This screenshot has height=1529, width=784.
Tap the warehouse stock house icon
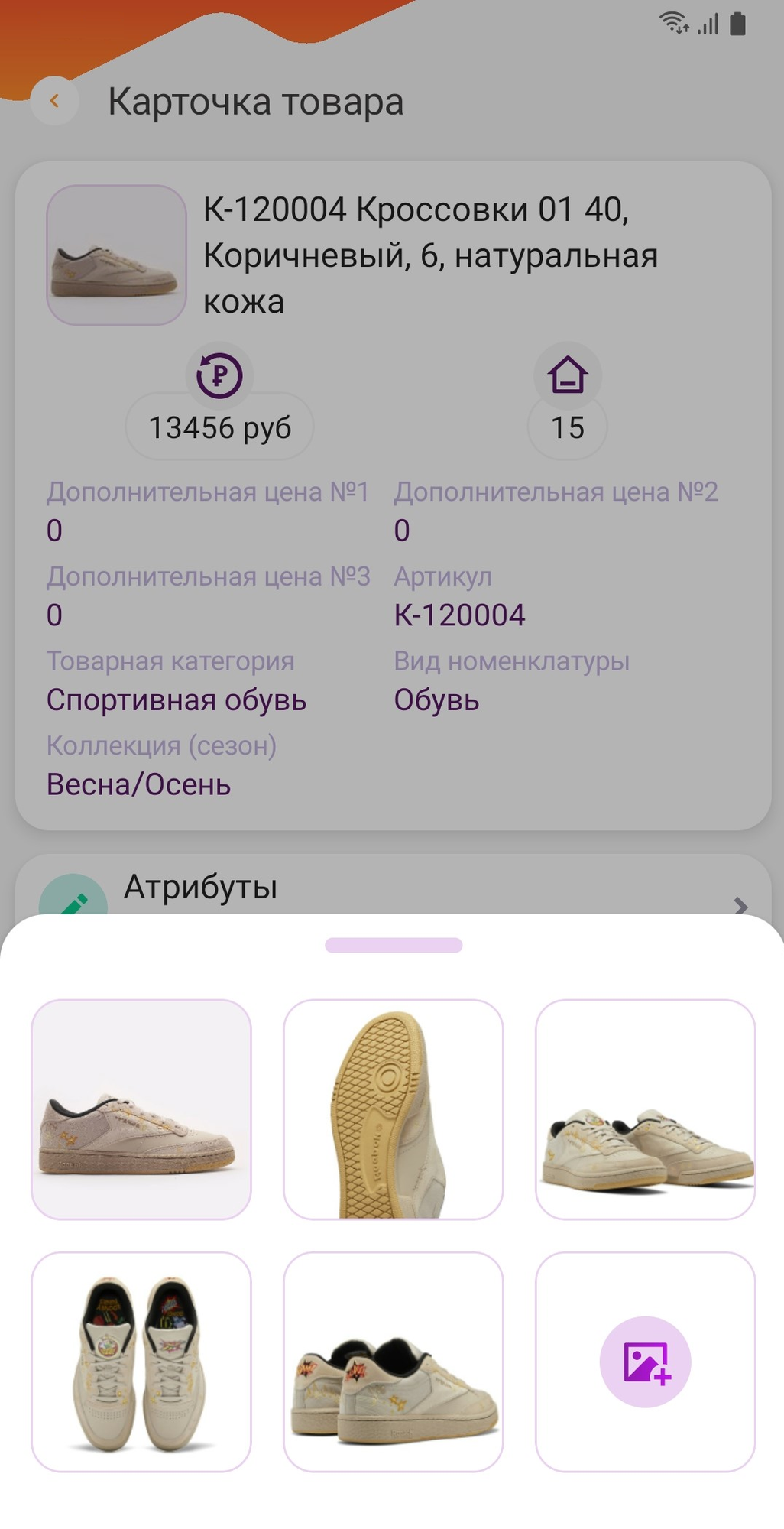point(567,375)
